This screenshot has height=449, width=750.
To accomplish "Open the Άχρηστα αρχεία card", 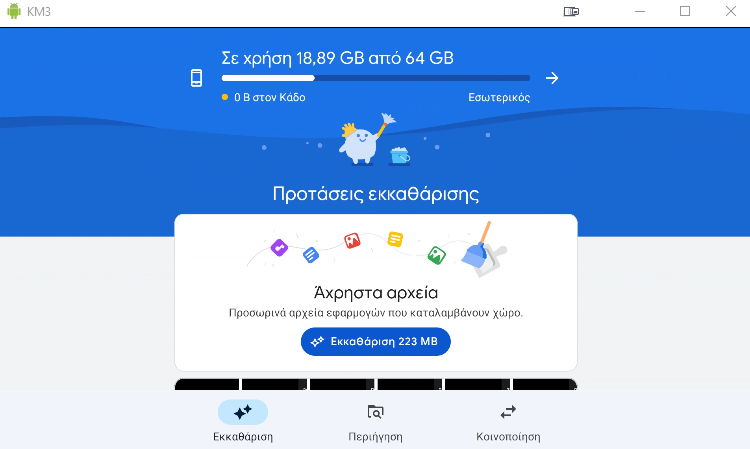I will tap(375, 293).
